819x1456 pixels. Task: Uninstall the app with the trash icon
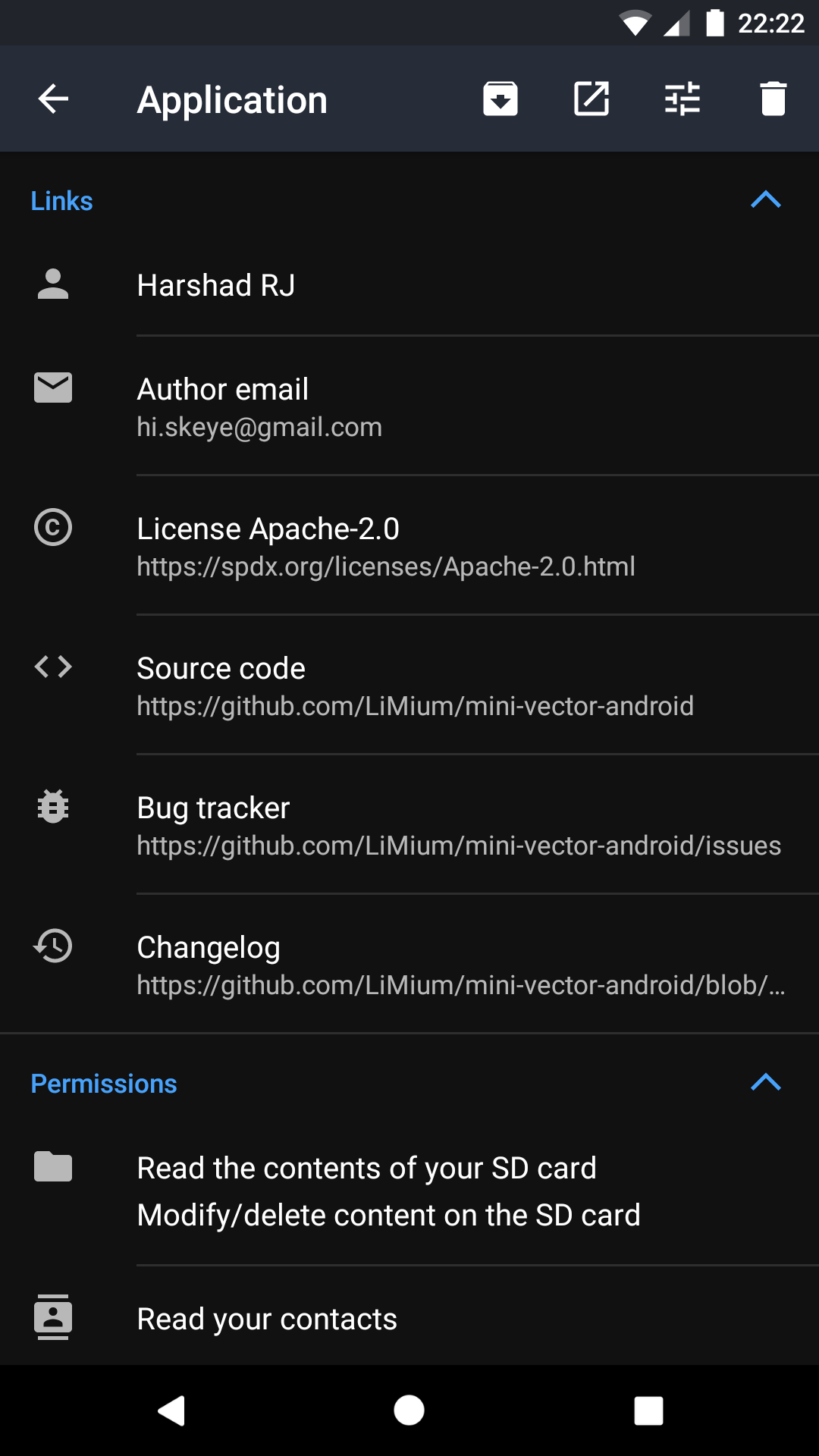coord(773,99)
